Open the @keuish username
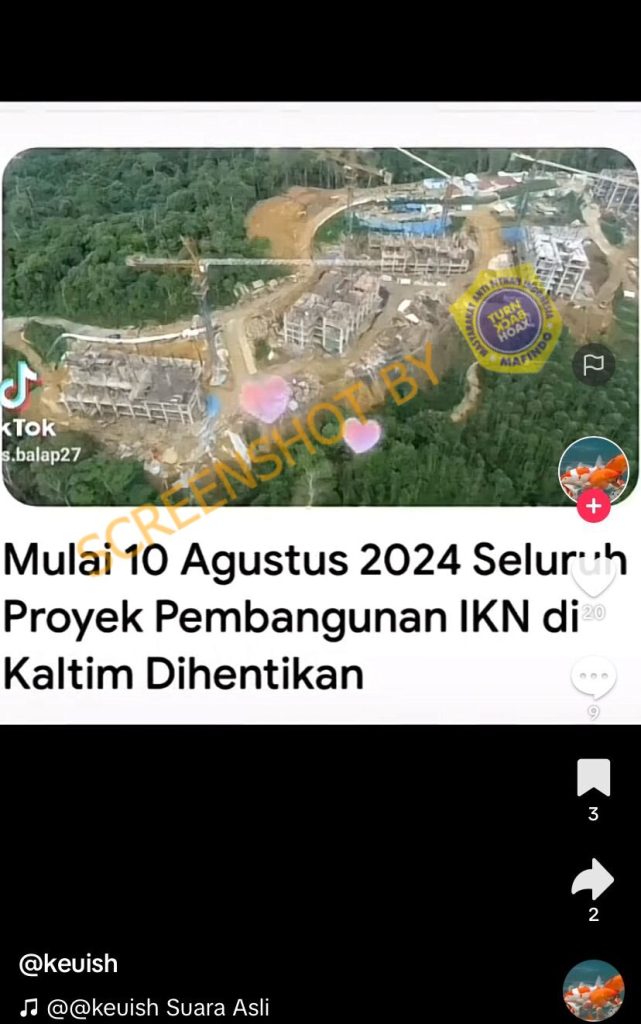Screen dimensions: 641x1024 click(x=68, y=964)
